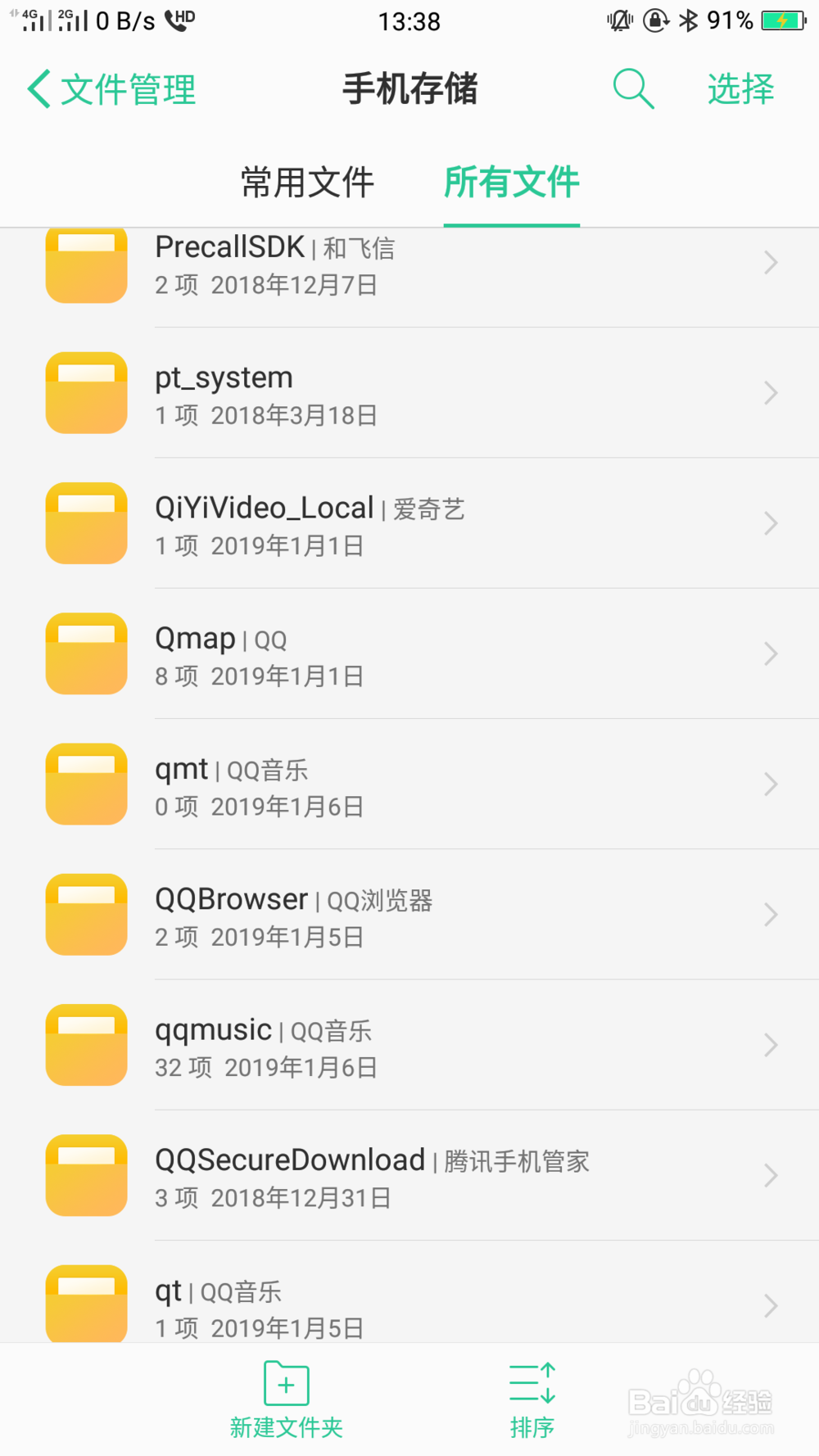819x1456 pixels.
Task: Open the pt_system folder icon
Action: [85, 392]
